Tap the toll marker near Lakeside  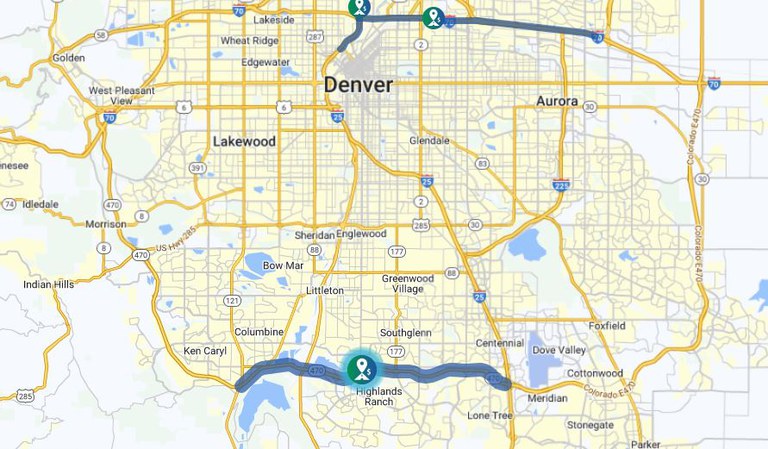360,7
